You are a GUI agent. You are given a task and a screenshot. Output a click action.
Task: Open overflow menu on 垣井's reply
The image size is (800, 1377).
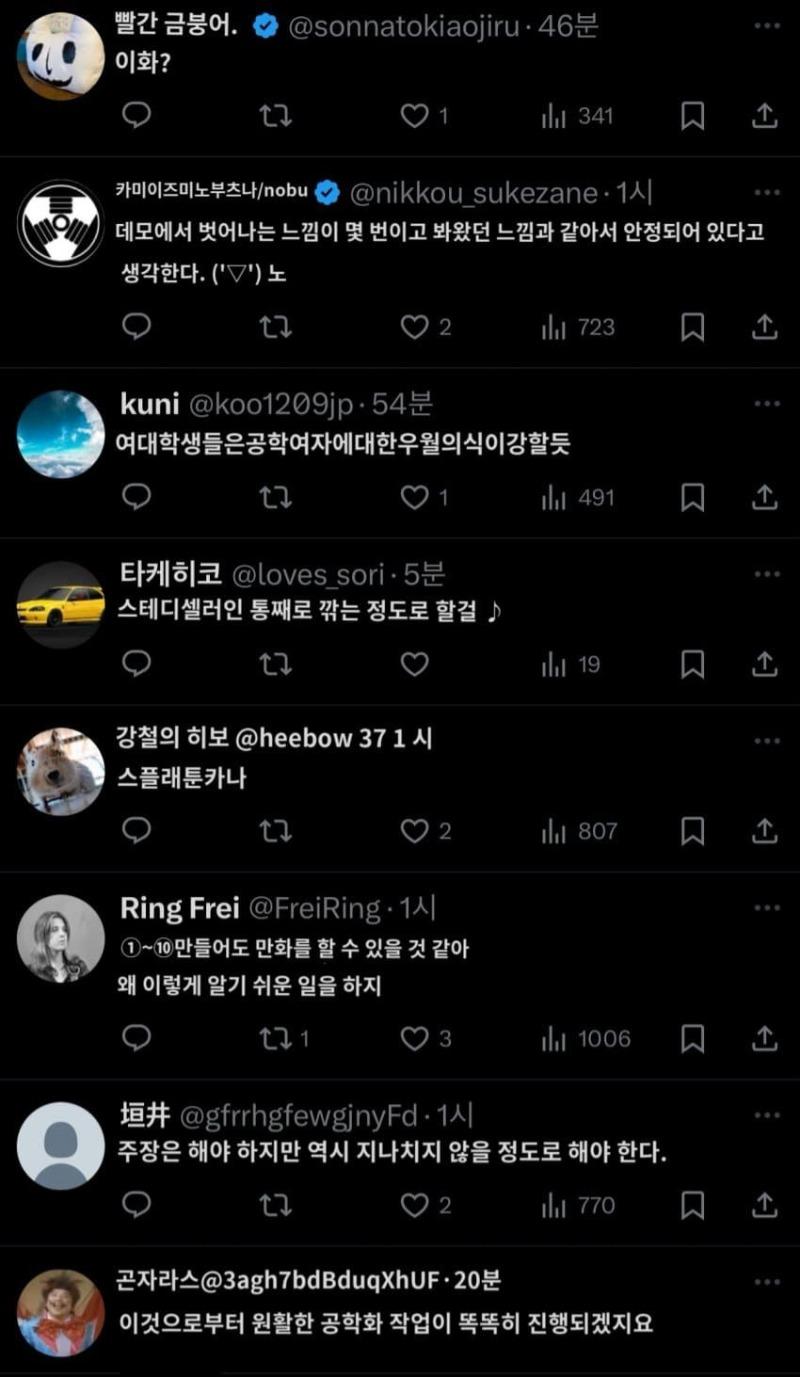pyautogui.click(x=766, y=1114)
